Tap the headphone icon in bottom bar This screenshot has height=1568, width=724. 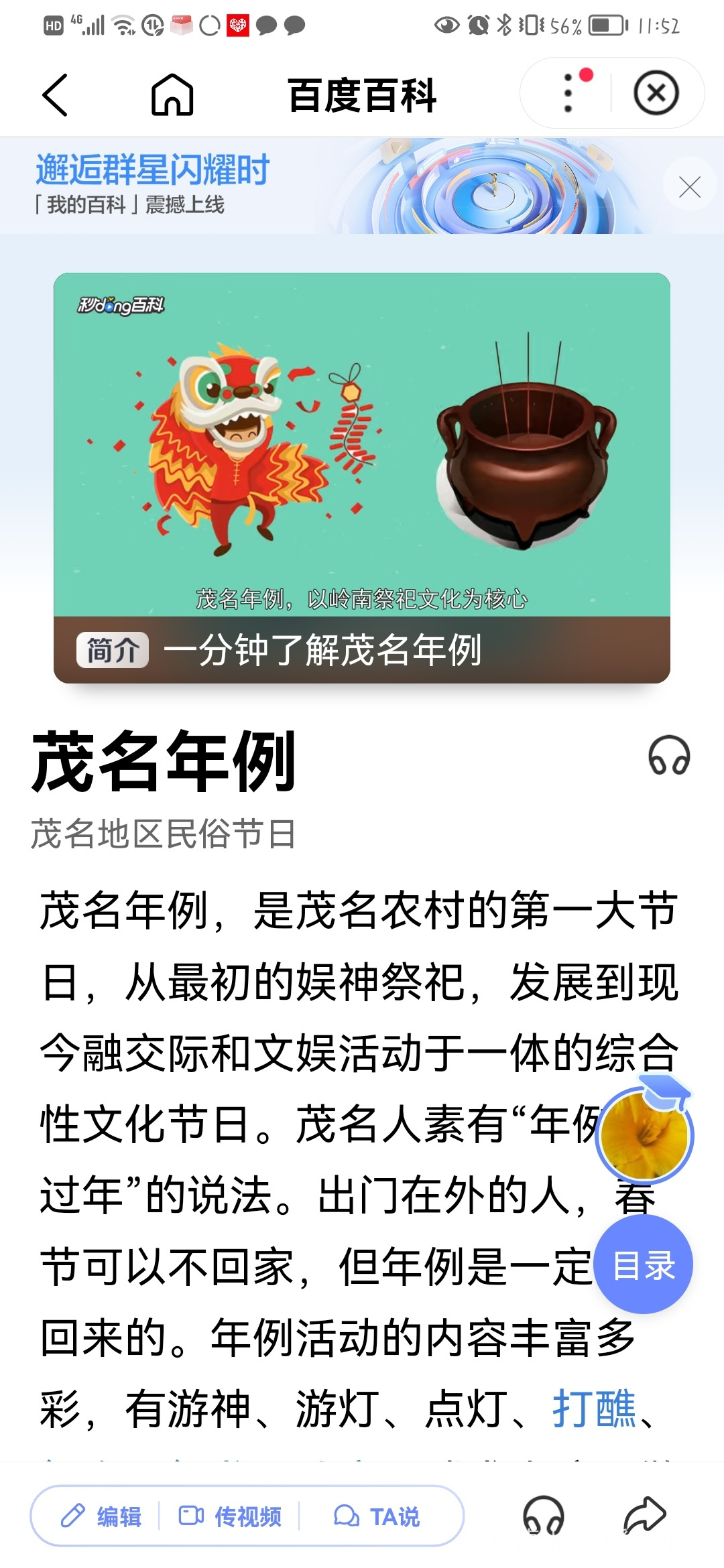[543, 1514]
